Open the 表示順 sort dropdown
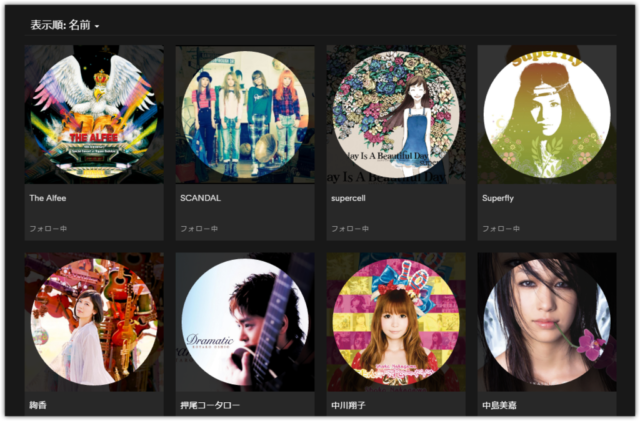 point(66,25)
